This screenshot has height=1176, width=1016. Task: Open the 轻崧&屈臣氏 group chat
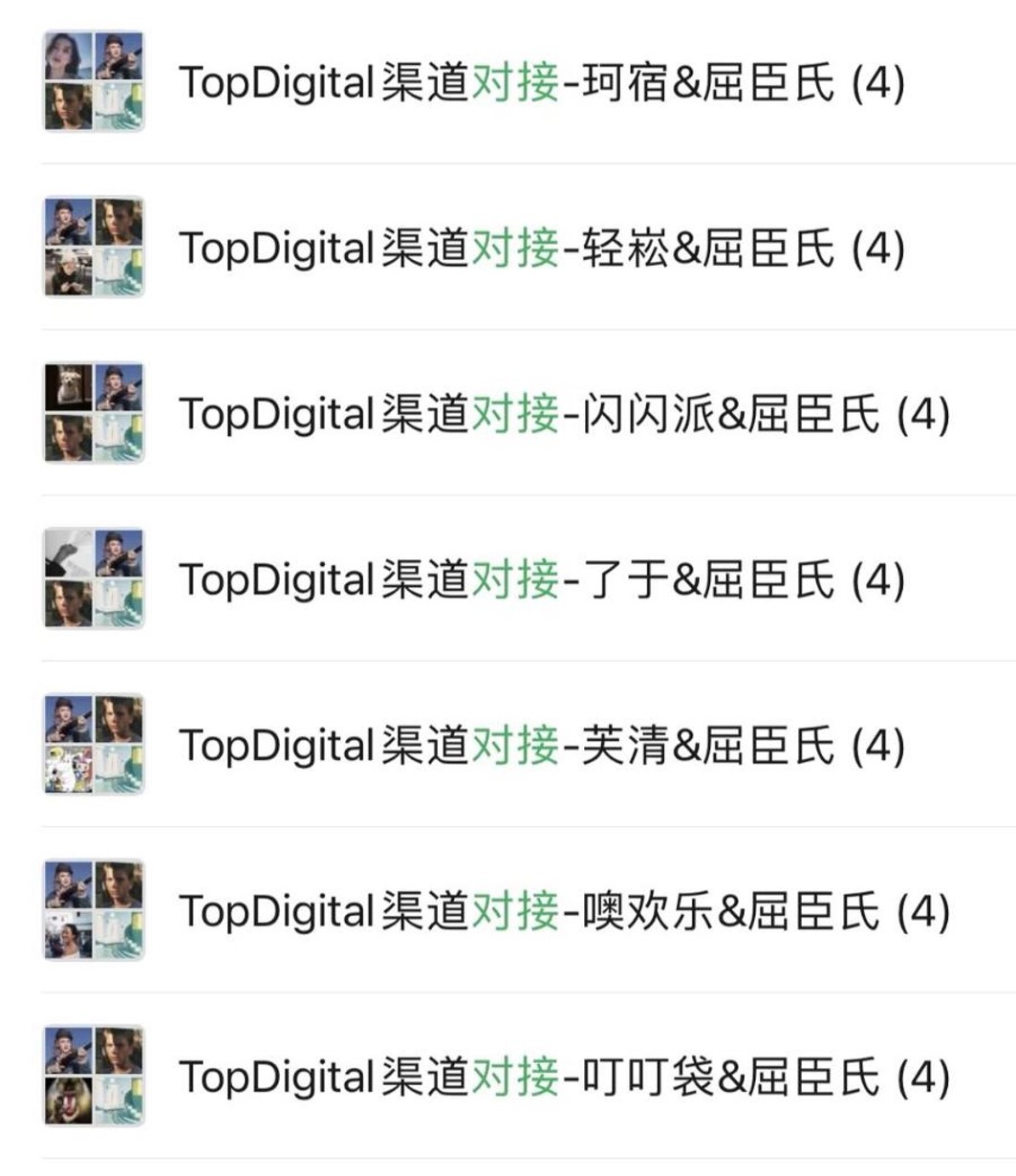tap(540, 249)
